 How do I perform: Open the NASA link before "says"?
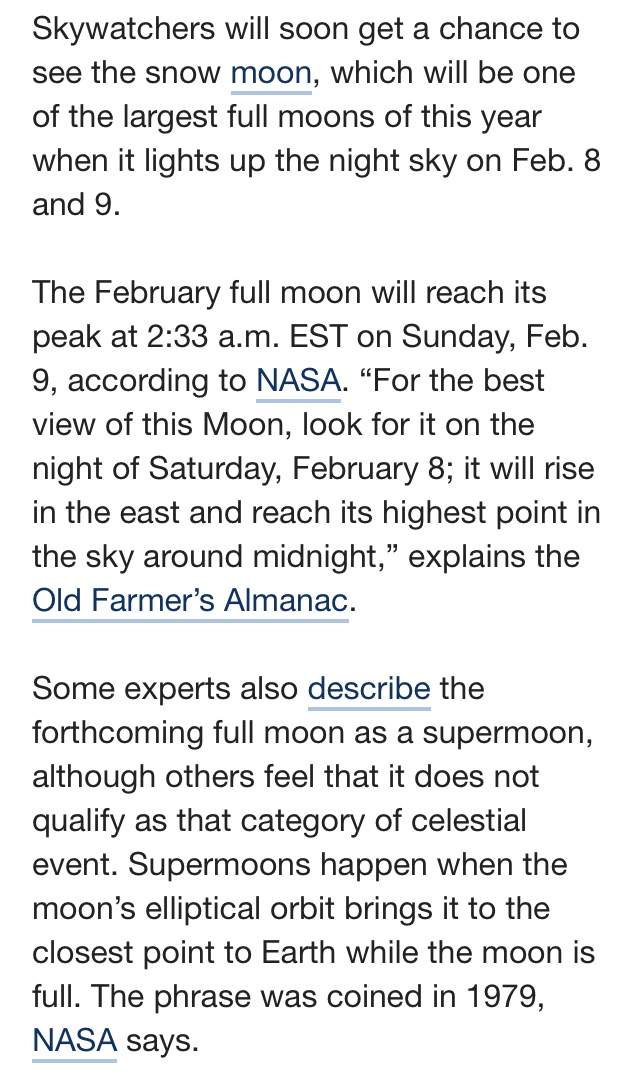point(75,1041)
